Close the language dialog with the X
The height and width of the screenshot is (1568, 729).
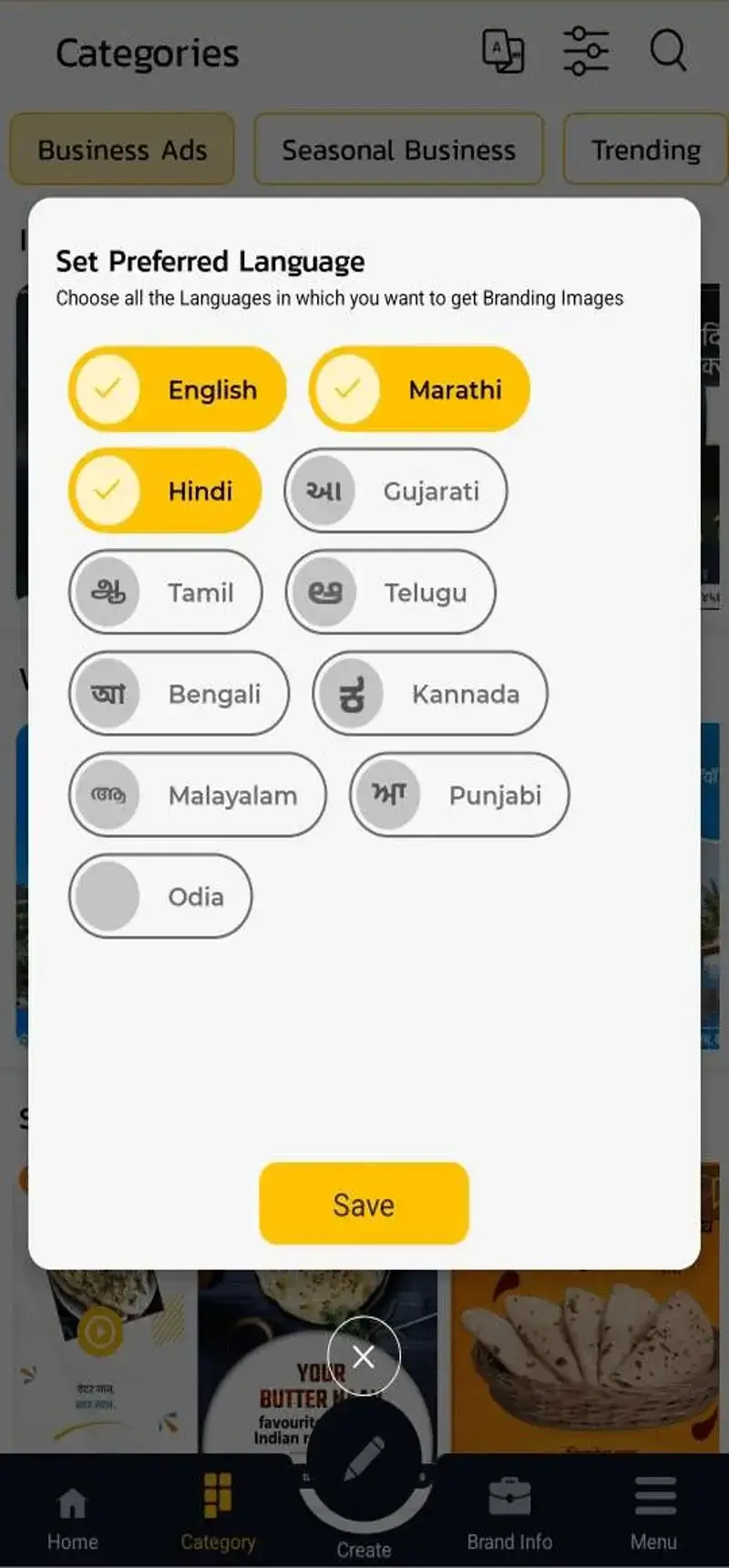pos(364,1357)
